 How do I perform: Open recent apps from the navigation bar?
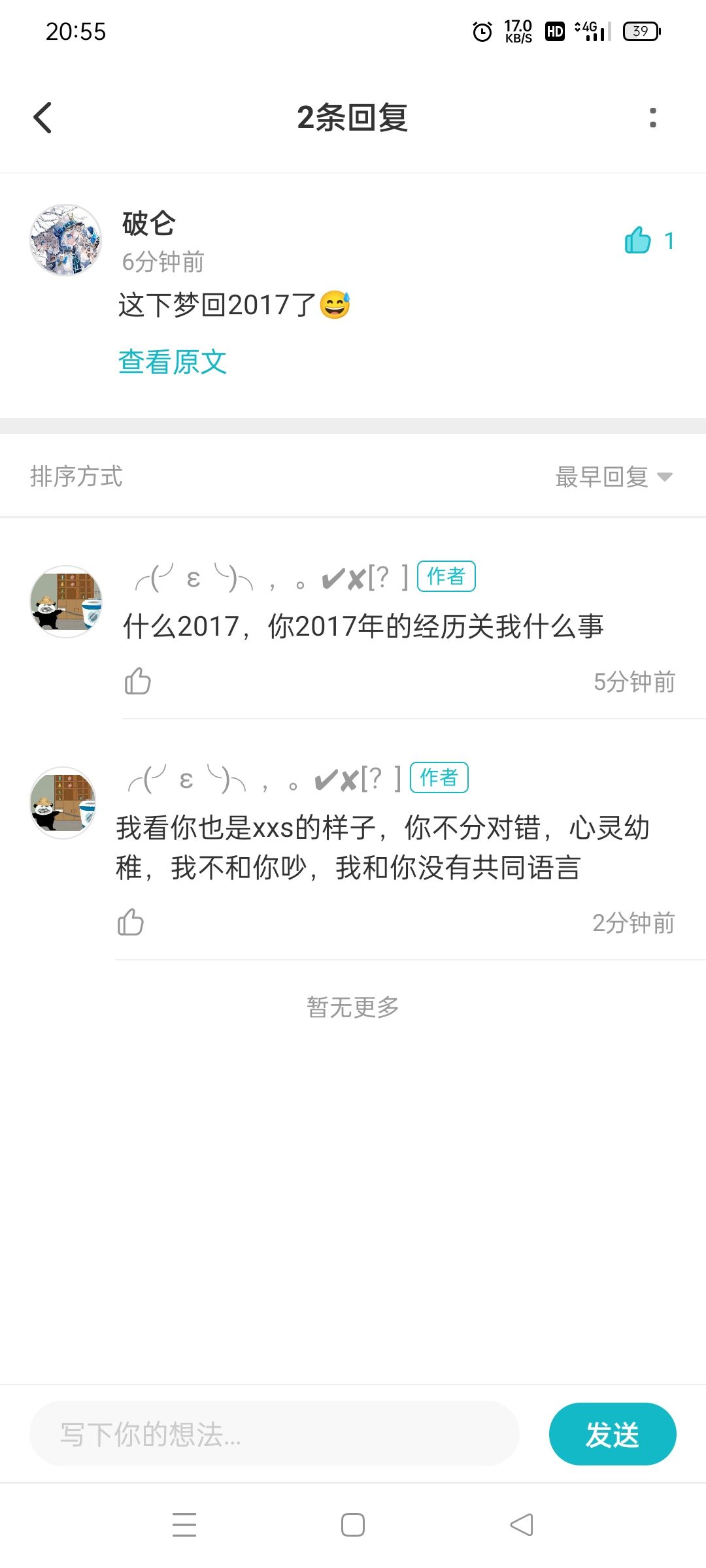184,1525
